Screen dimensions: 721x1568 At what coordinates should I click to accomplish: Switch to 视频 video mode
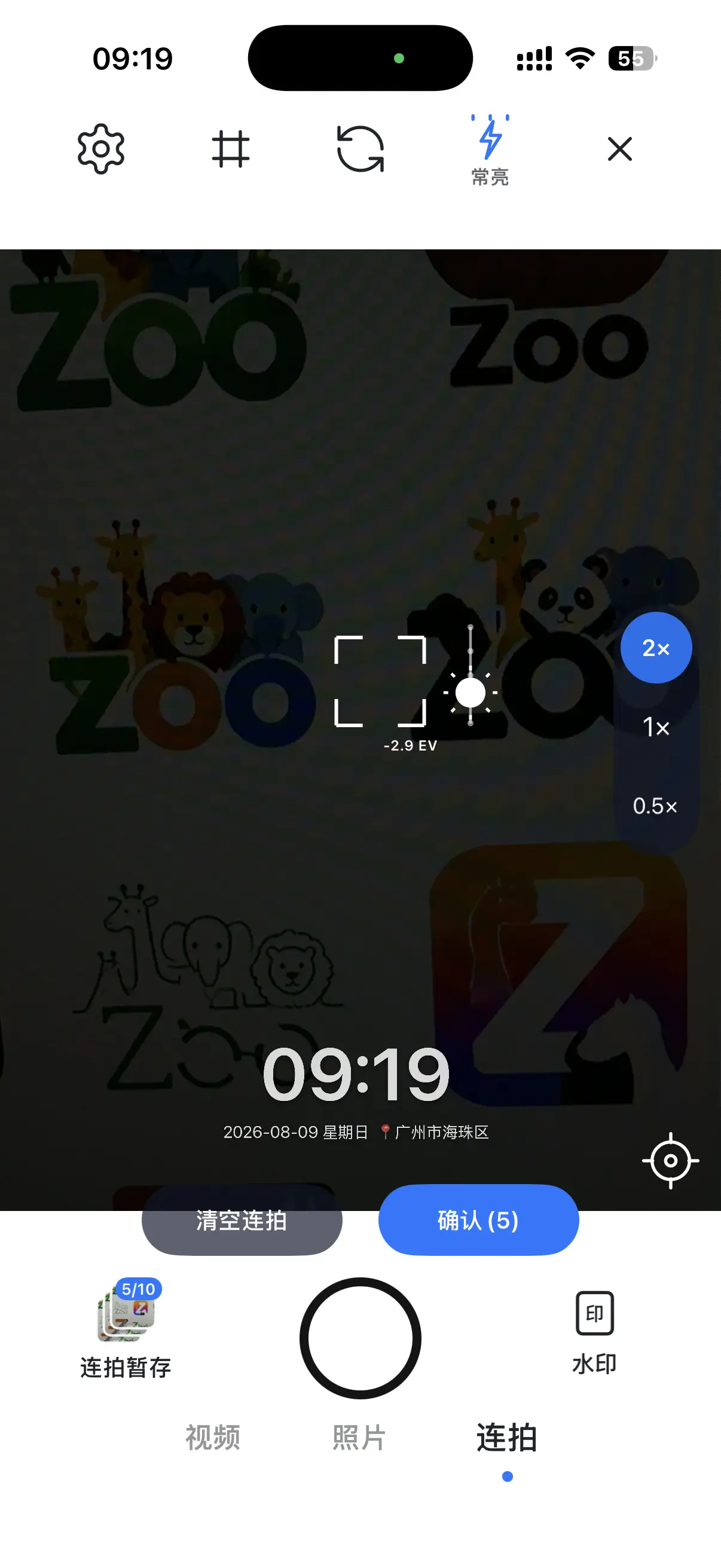(x=212, y=1438)
